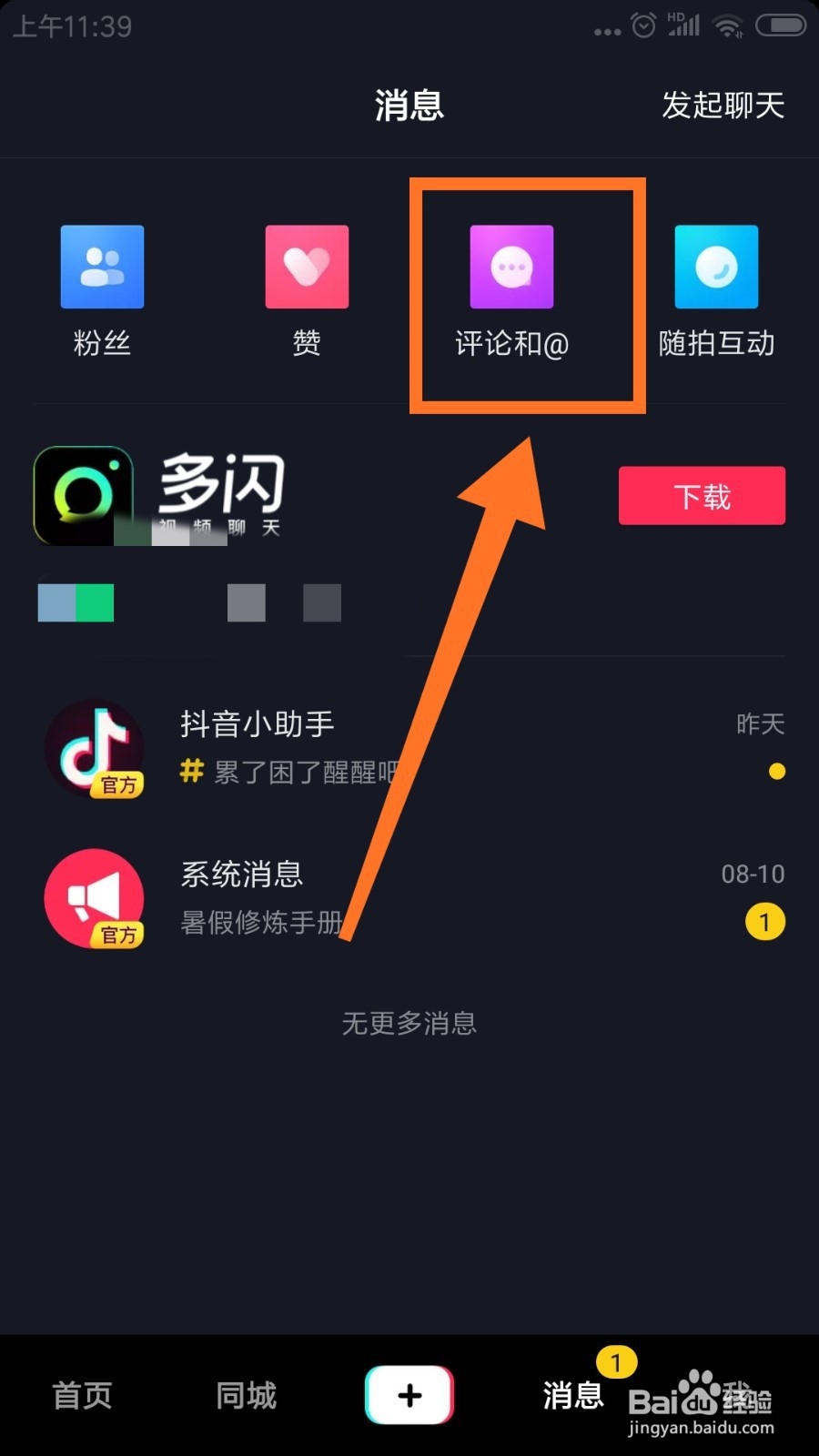The image size is (819, 1456).
Task: Download 多闪 with the 下载 button
Action: click(x=702, y=496)
